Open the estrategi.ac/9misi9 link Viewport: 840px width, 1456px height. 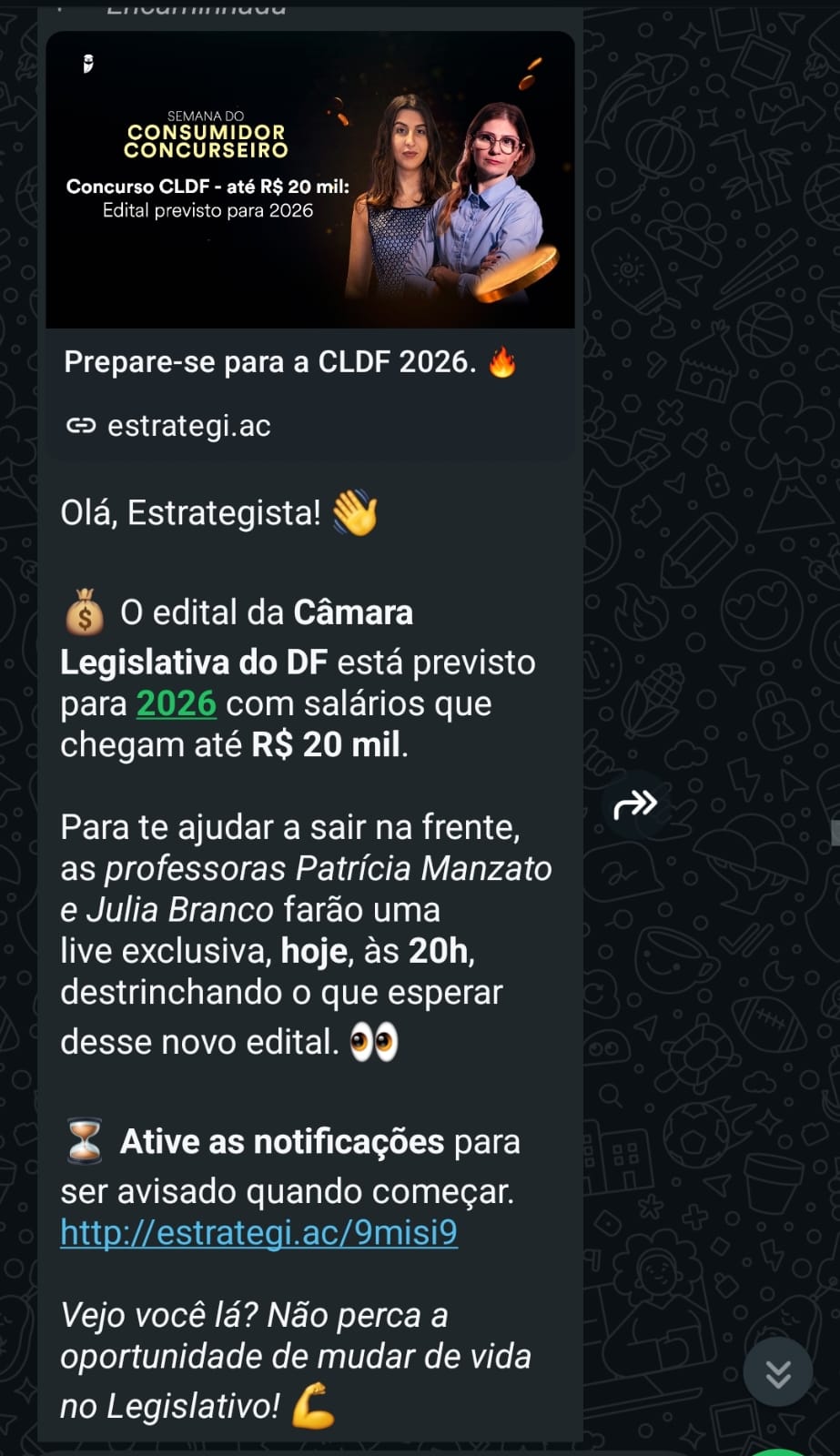click(x=258, y=1232)
